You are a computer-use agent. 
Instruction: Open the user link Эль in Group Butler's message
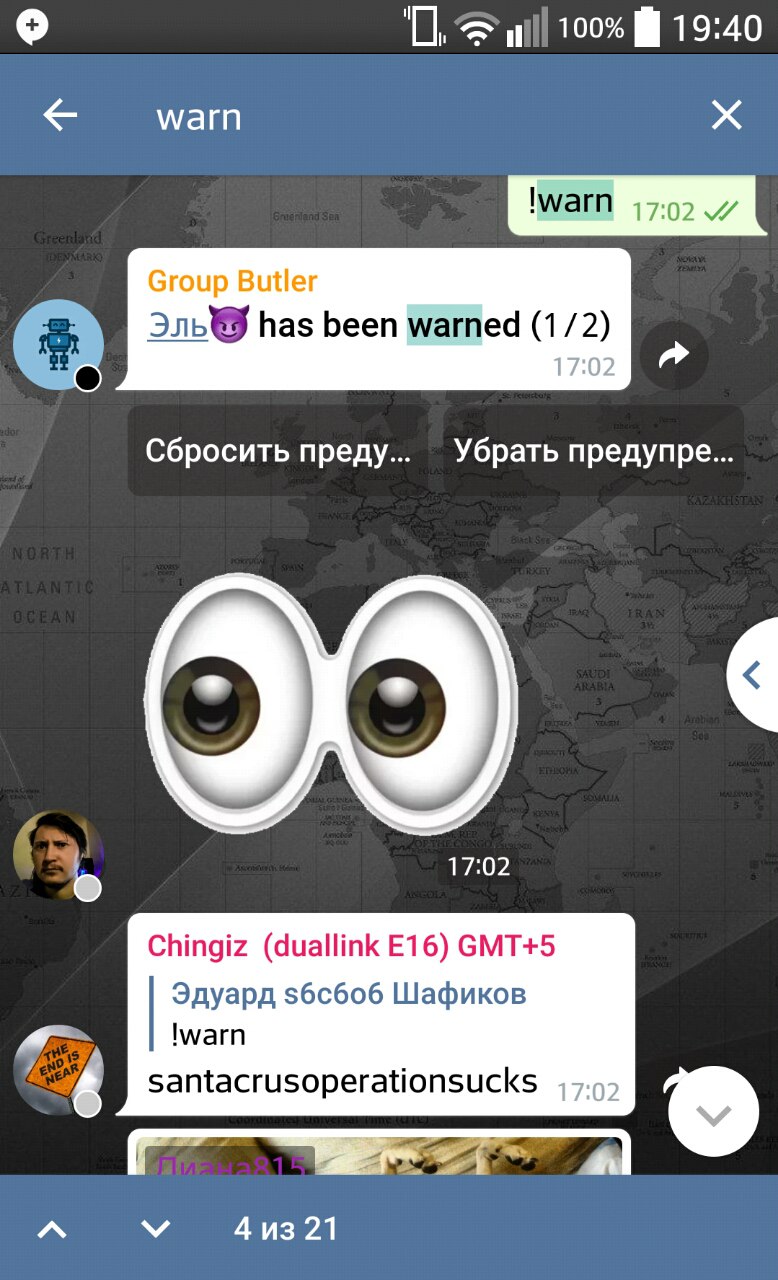pos(177,325)
